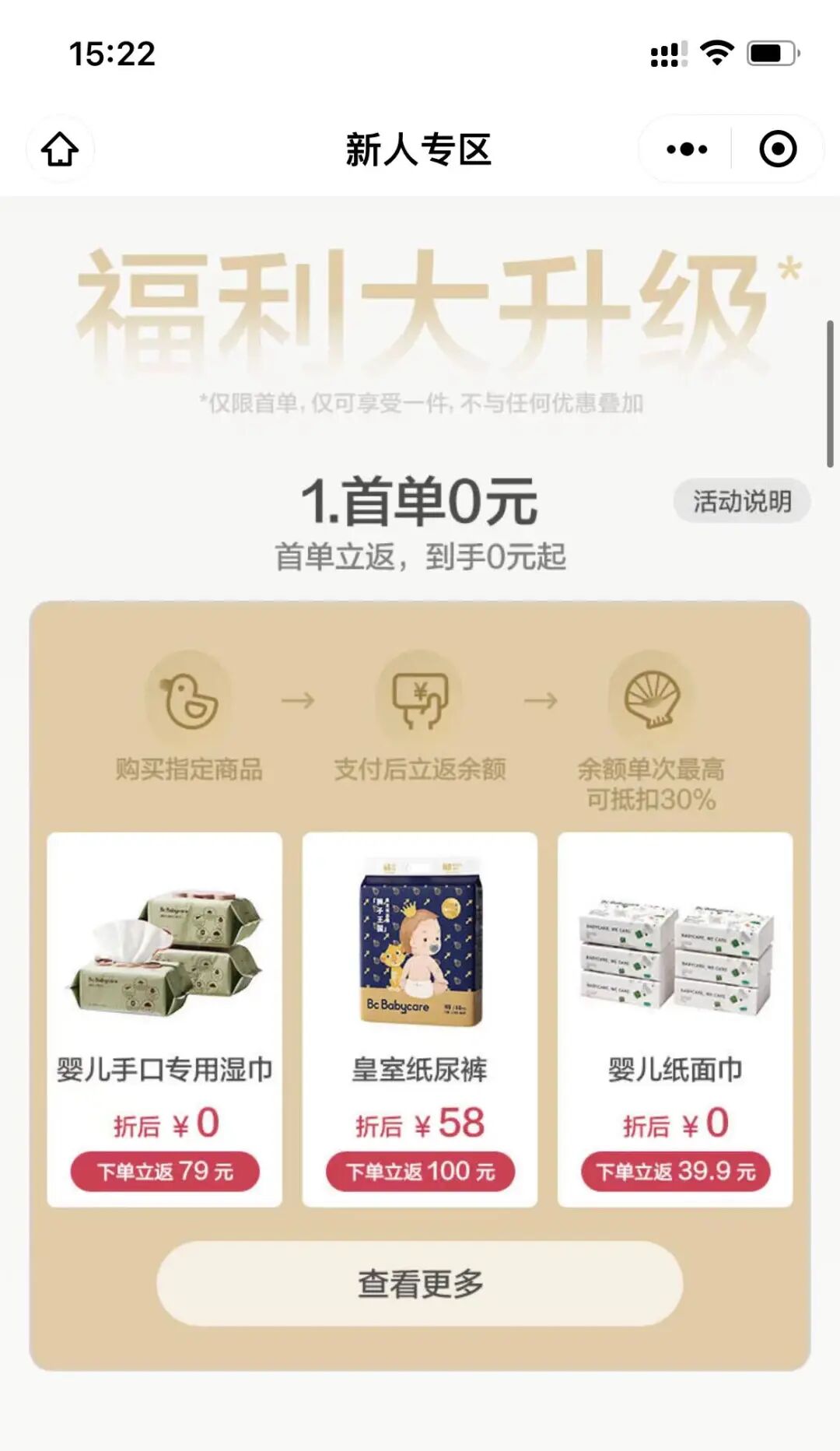840x1451 pixels.
Task: Close the mini program with the circle icon
Action: coord(778,149)
